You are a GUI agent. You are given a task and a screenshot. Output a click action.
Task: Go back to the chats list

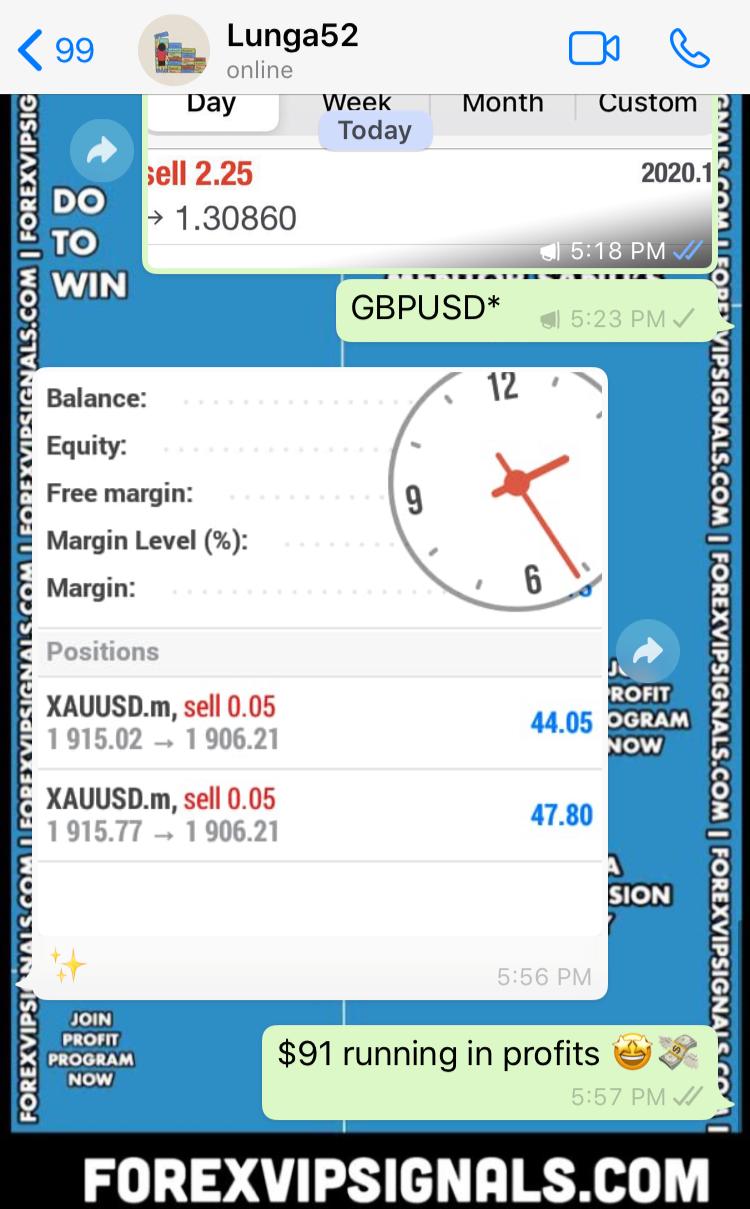pyautogui.click(x=55, y=49)
